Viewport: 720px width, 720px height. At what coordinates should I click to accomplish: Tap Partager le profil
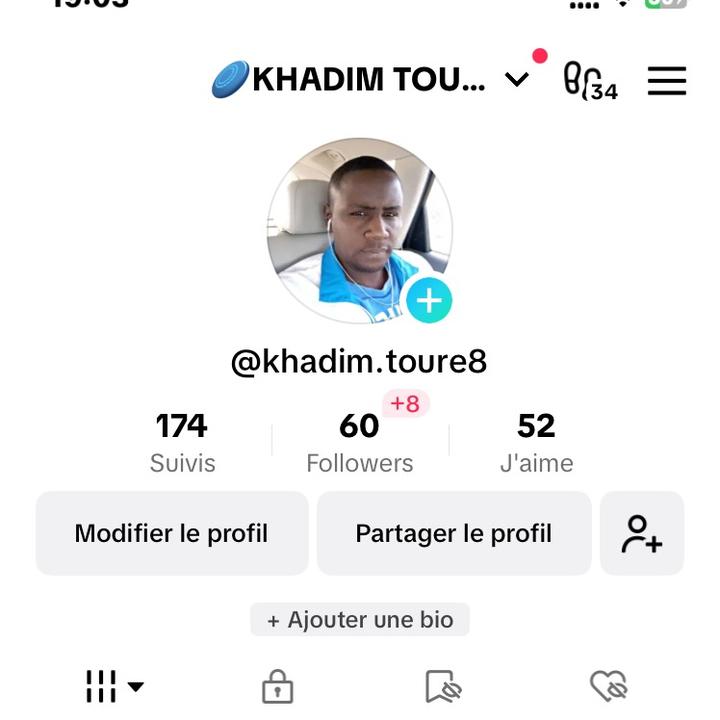[x=453, y=533]
